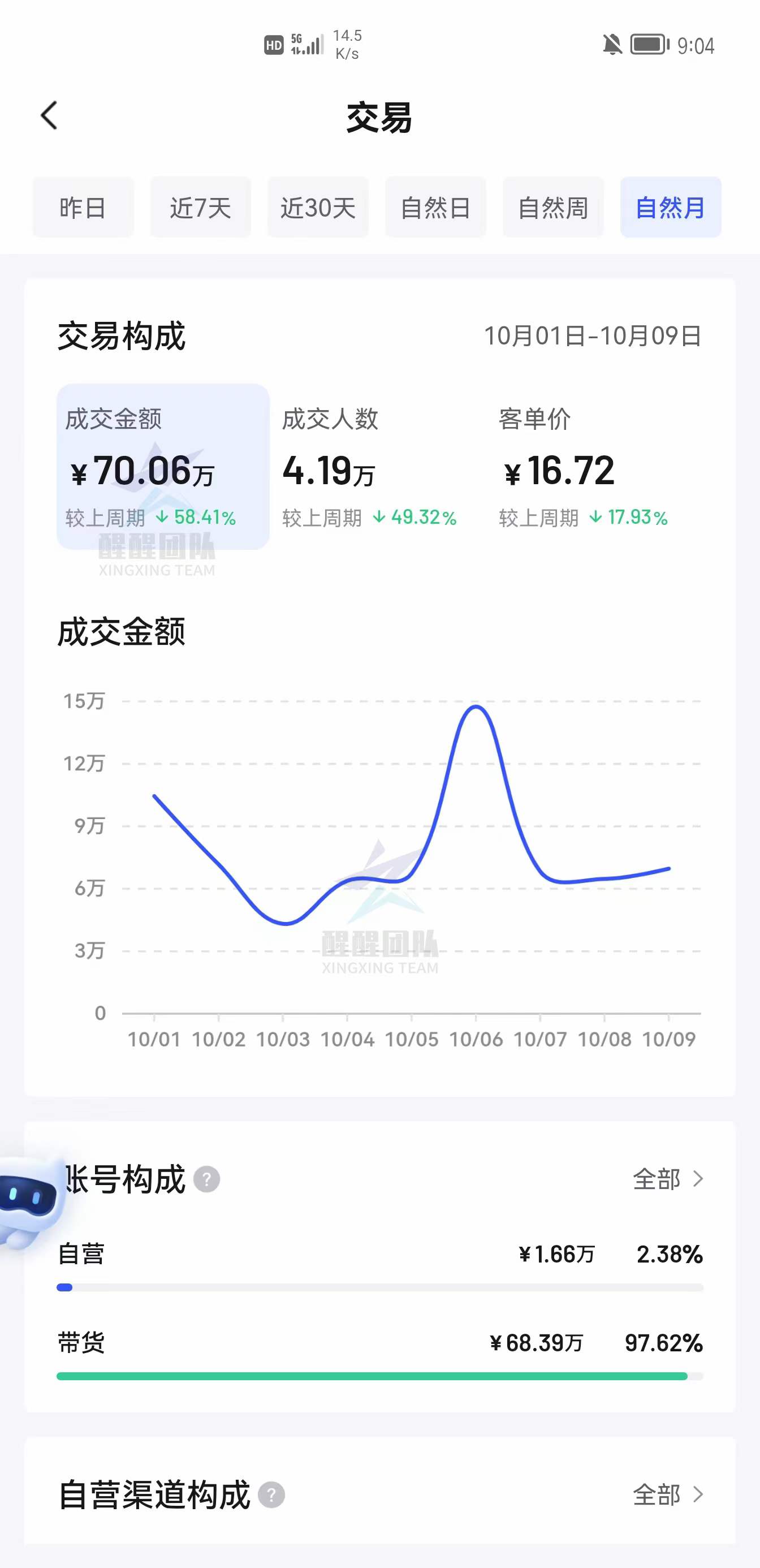Open the date range 10月01日-10月09日
Image resolution: width=760 pixels, height=1568 pixels.
point(593,337)
